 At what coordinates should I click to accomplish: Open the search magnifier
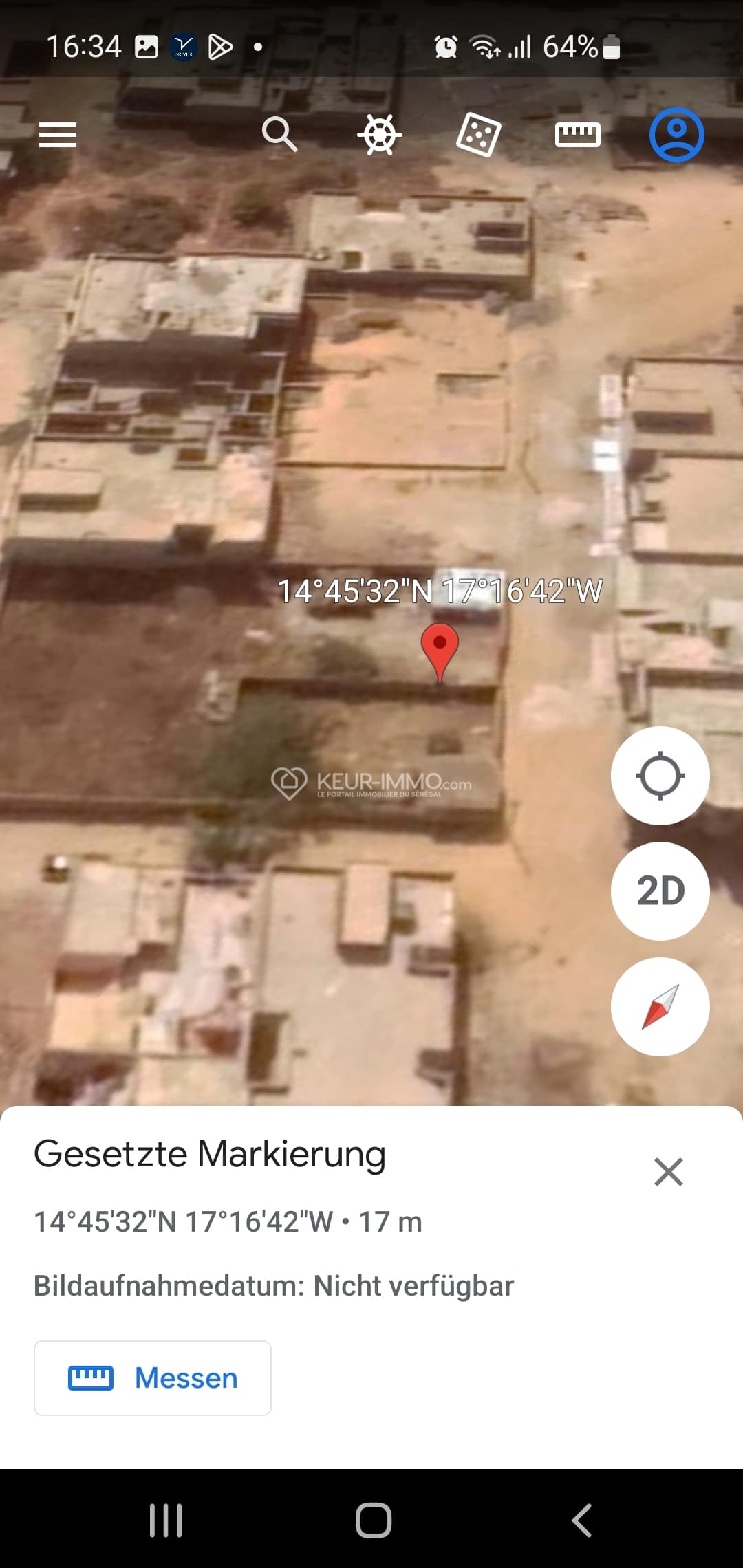[x=279, y=134]
